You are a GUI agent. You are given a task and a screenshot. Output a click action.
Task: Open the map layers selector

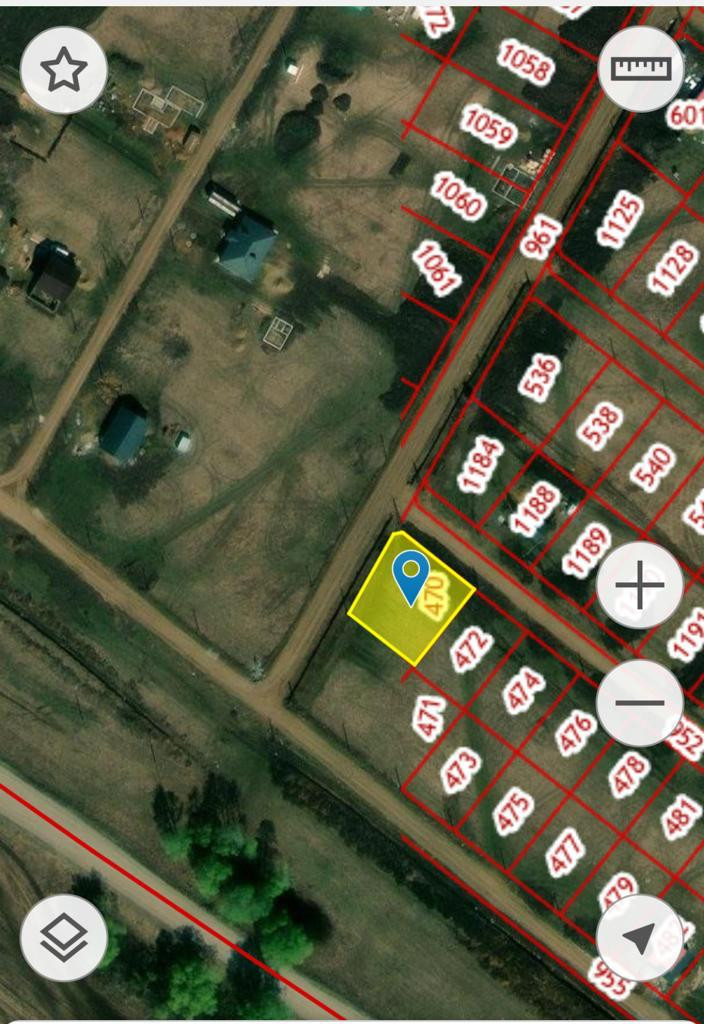click(64, 937)
